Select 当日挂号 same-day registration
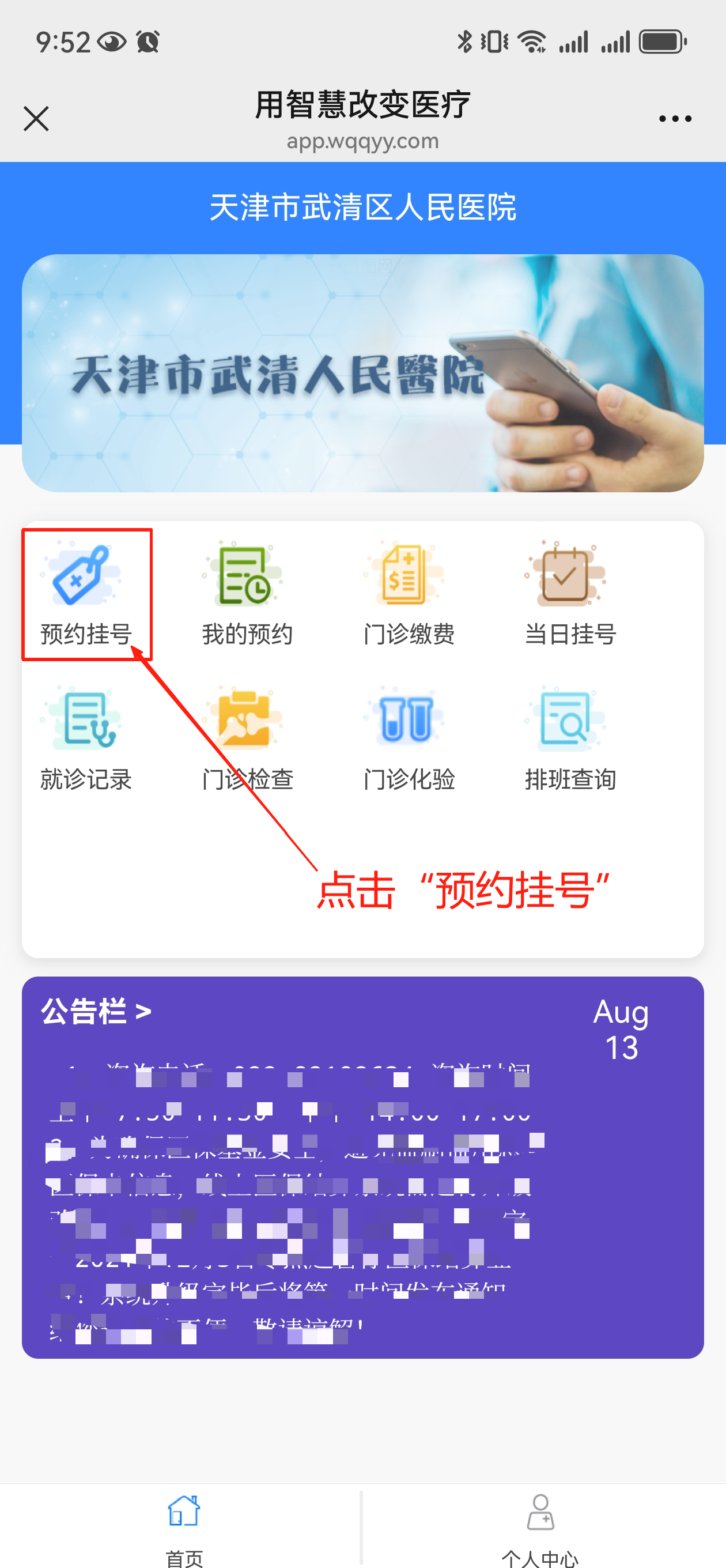The width and height of the screenshot is (726, 1568). 570,594
